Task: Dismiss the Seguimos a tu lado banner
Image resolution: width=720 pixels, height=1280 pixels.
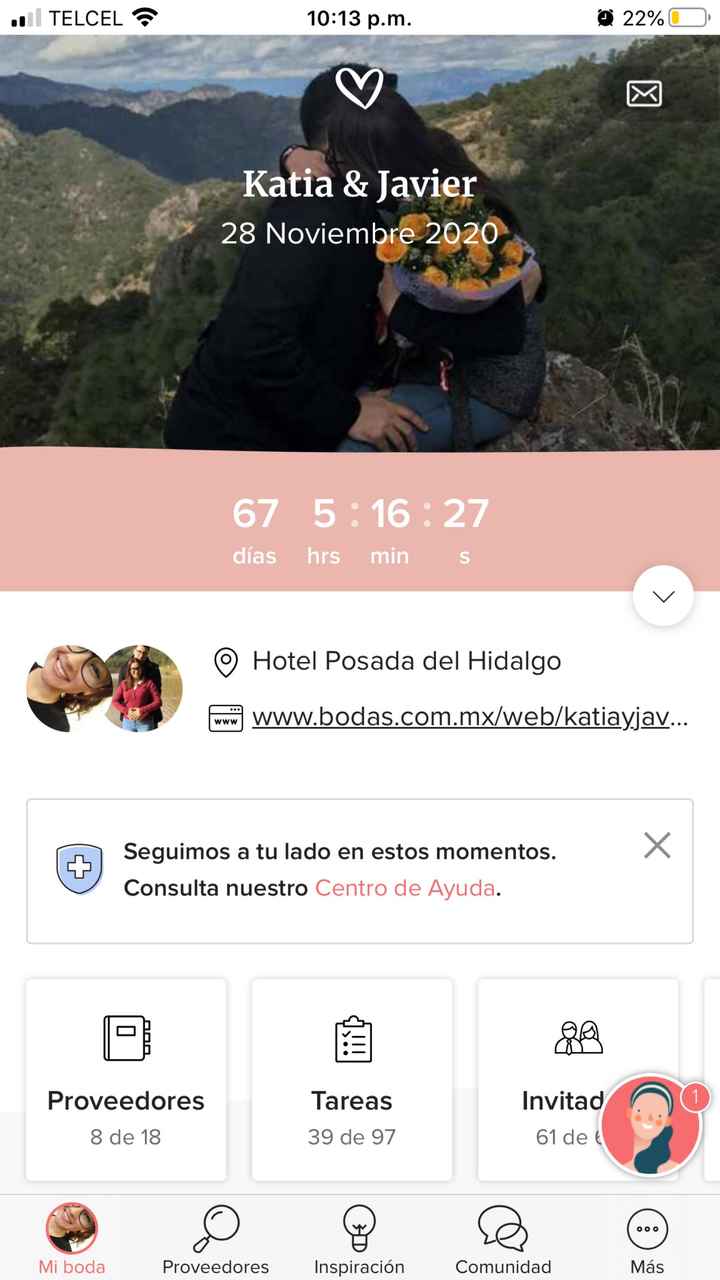Action: (x=657, y=845)
